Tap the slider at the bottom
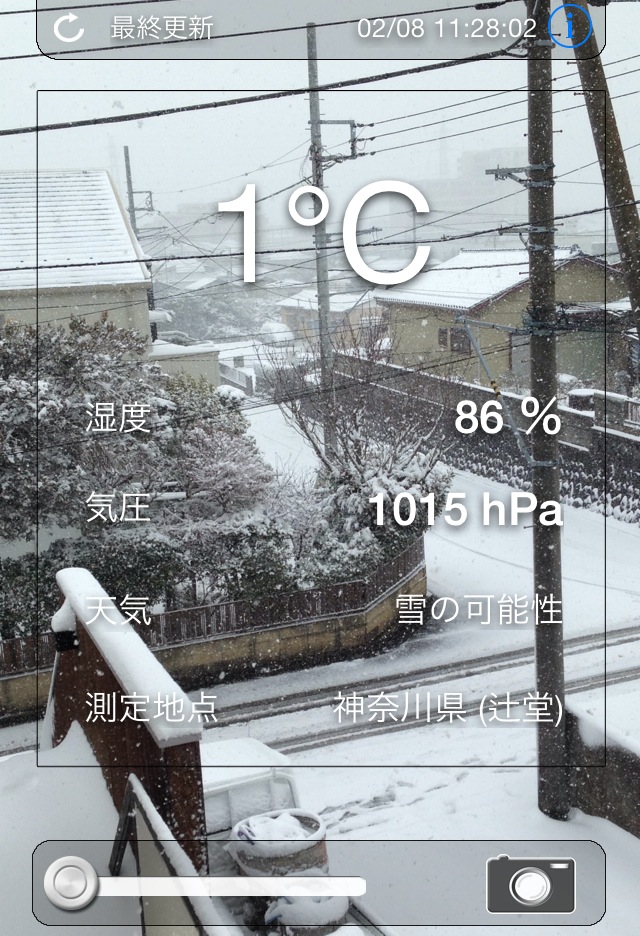Screen dimensions: 640x936 coord(72,884)
